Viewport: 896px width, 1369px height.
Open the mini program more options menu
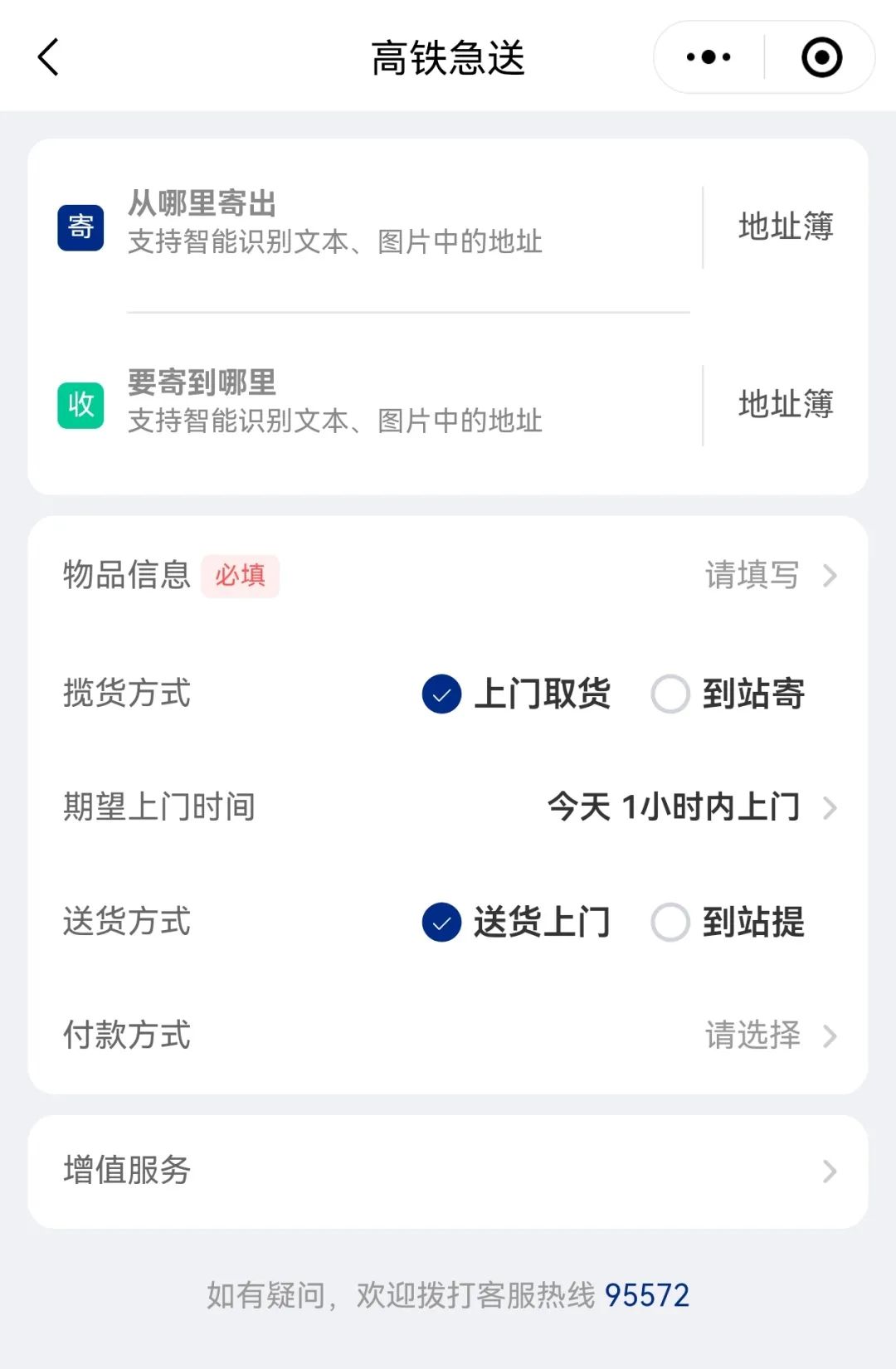tap(709, 57)
